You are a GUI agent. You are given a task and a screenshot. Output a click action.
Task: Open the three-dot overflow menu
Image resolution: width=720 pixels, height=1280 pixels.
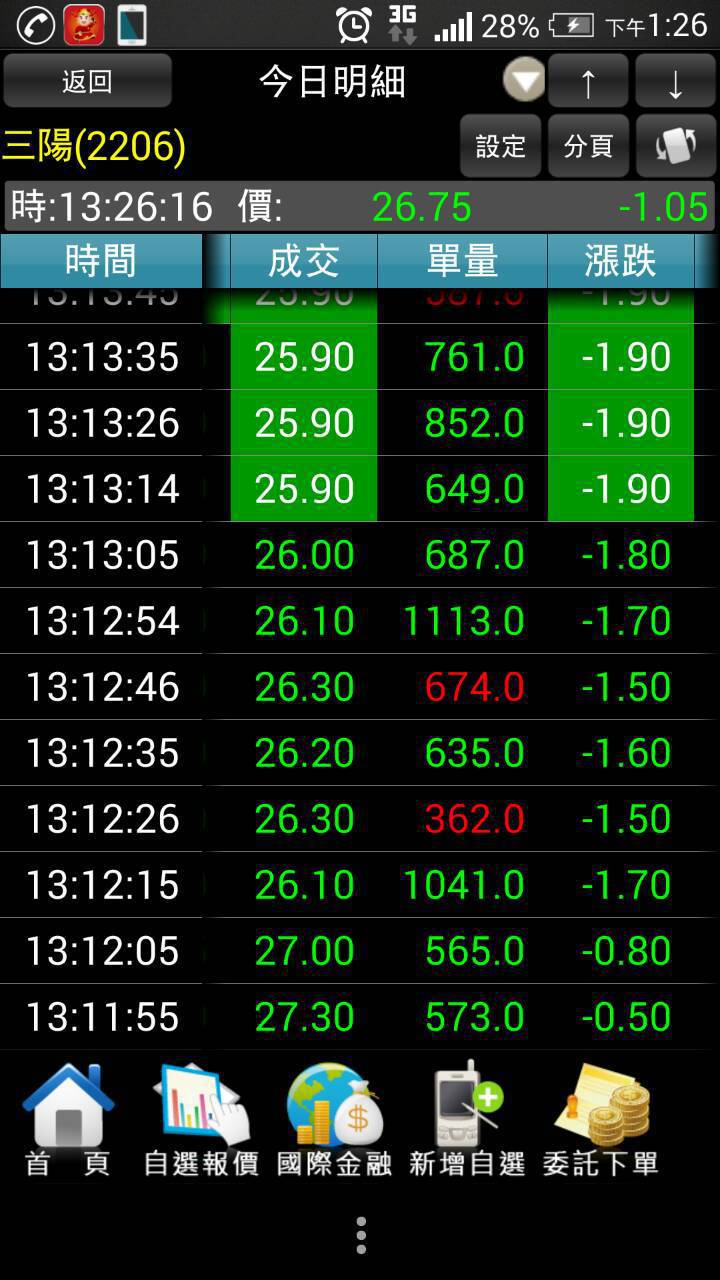click(361, 1235)
